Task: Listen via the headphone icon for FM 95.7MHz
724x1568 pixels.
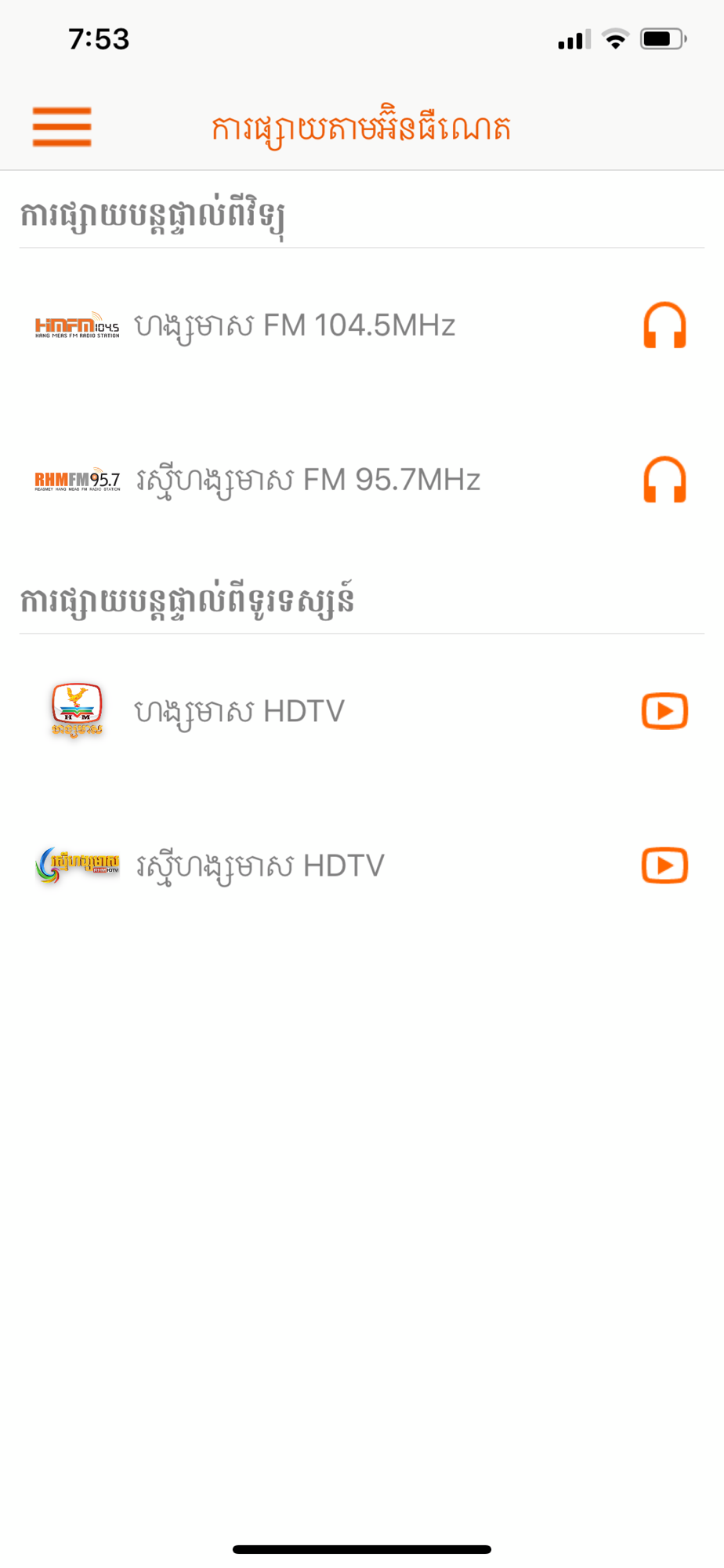Action: (x=664, y=480)
